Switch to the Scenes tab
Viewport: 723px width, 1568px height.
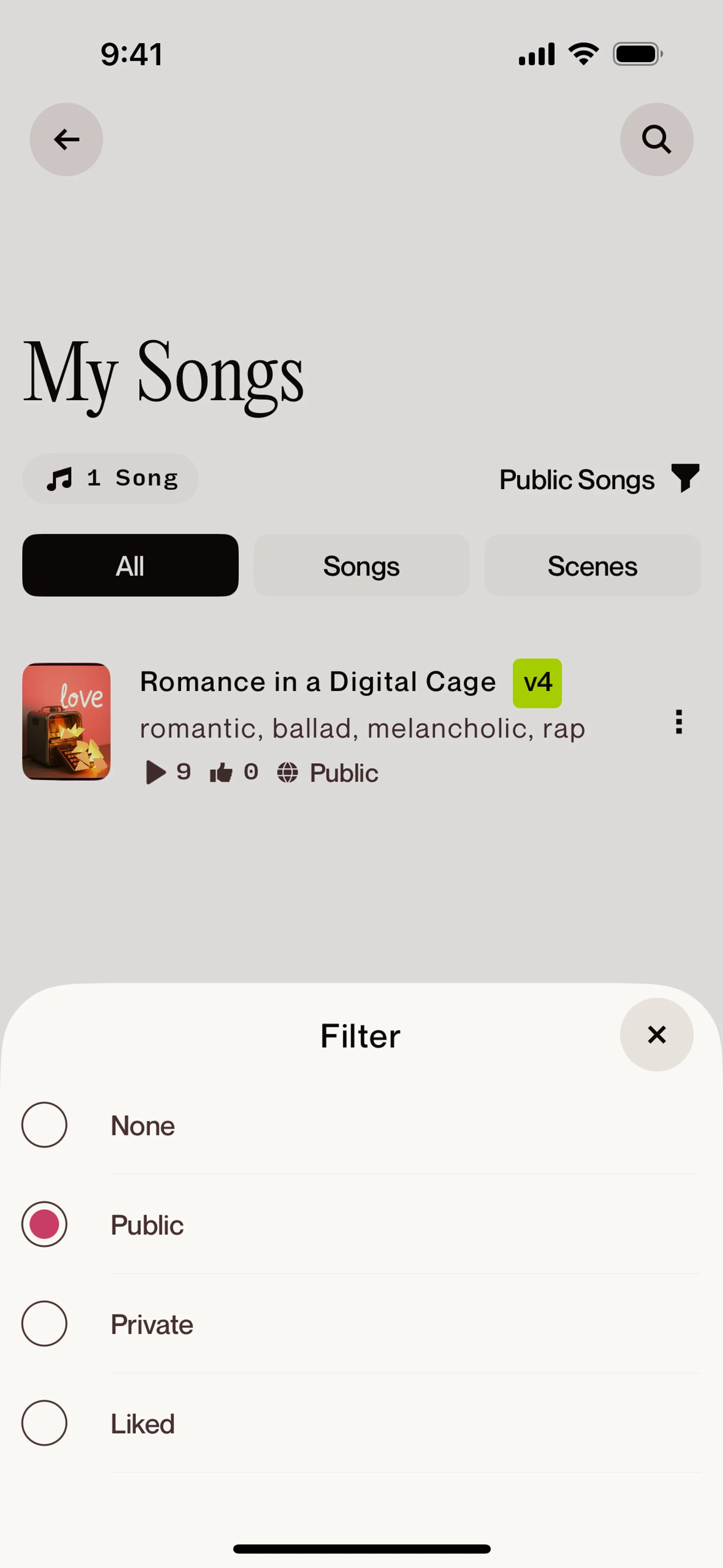point(592,565)
